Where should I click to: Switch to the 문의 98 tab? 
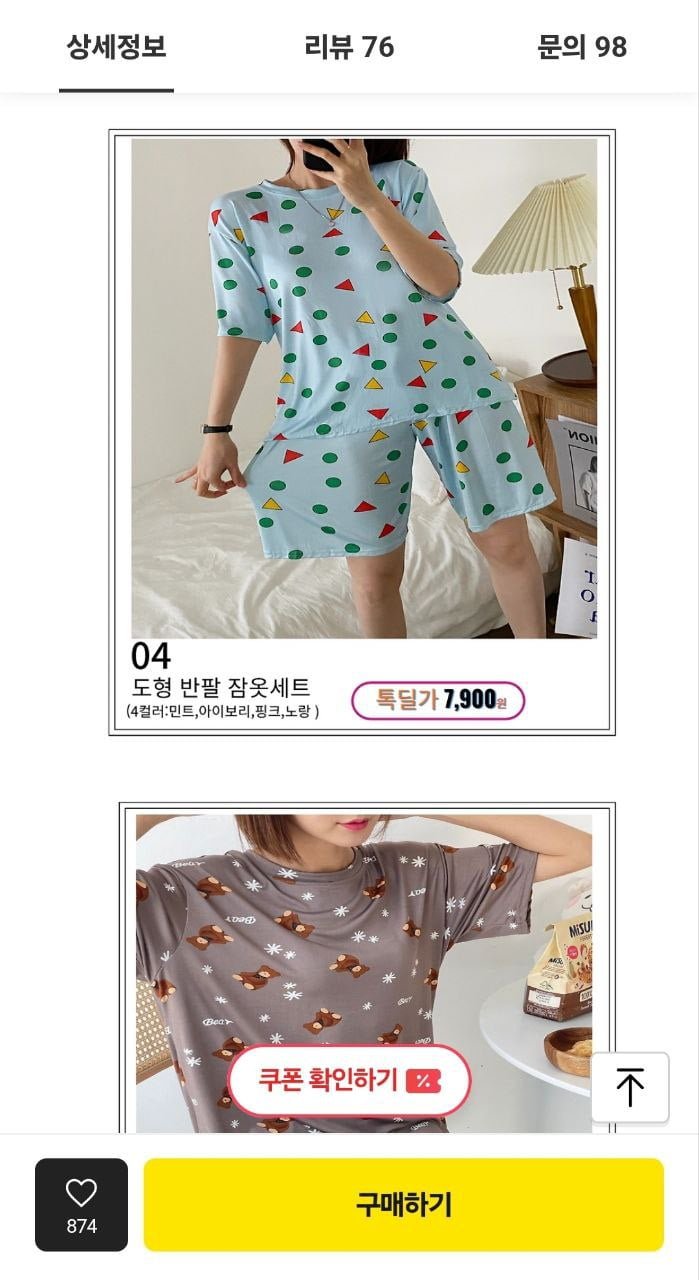coord(581,47)
